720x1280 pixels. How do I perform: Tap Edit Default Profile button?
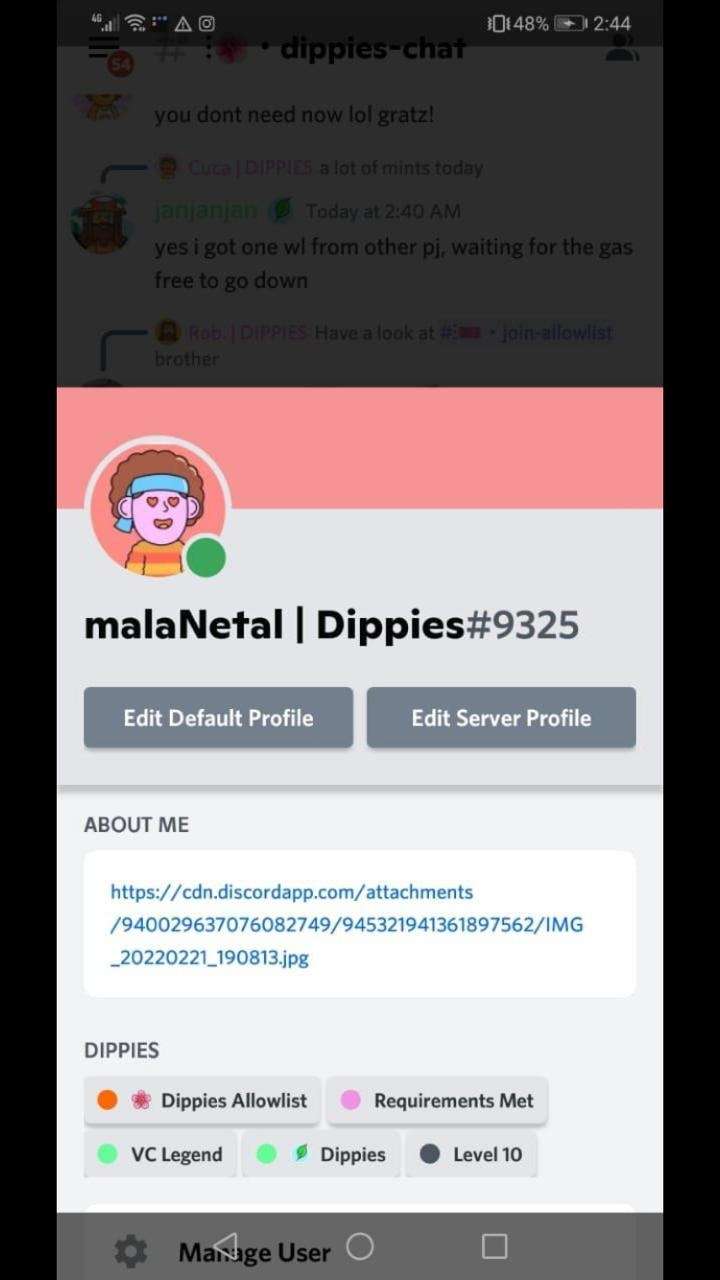click(218, 717)
